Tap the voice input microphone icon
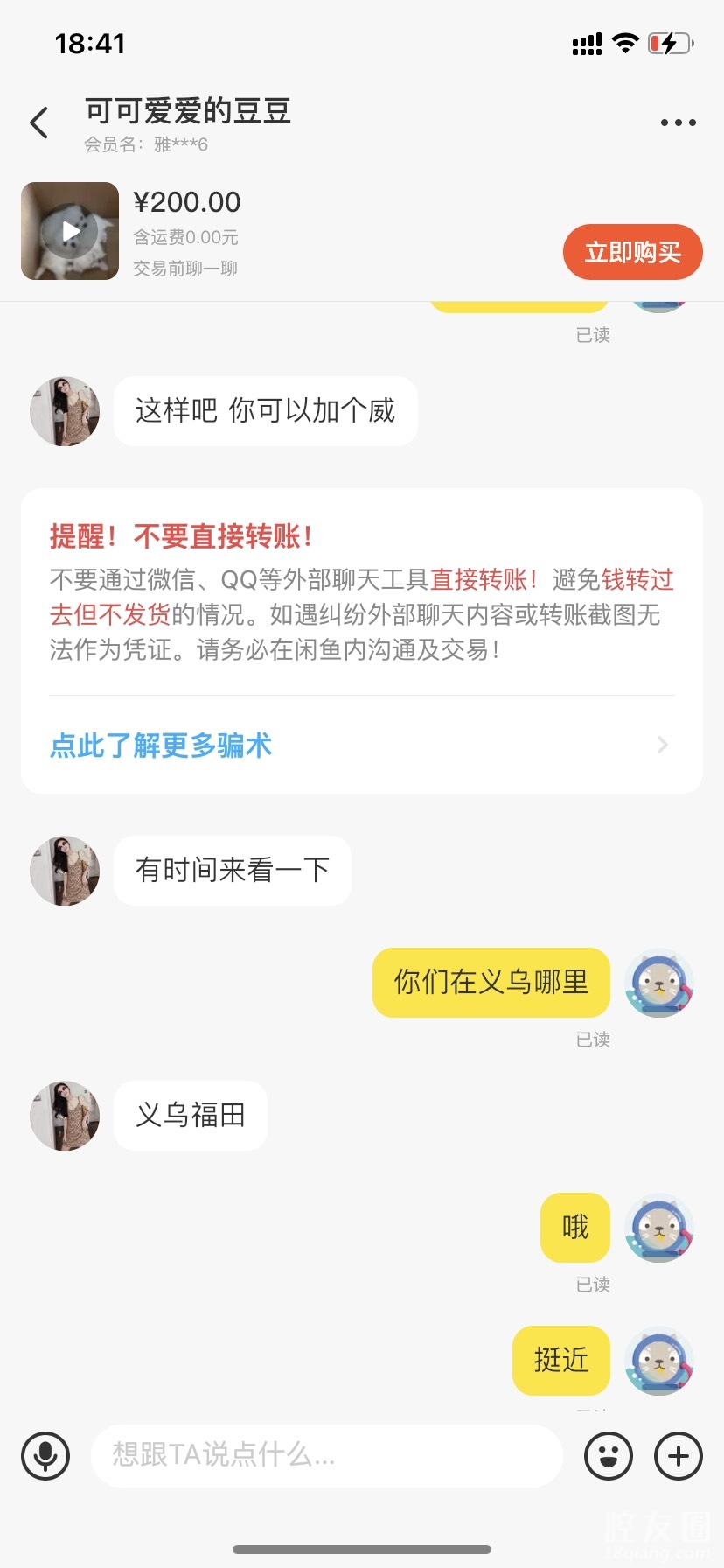 [x=45, y=1456]
